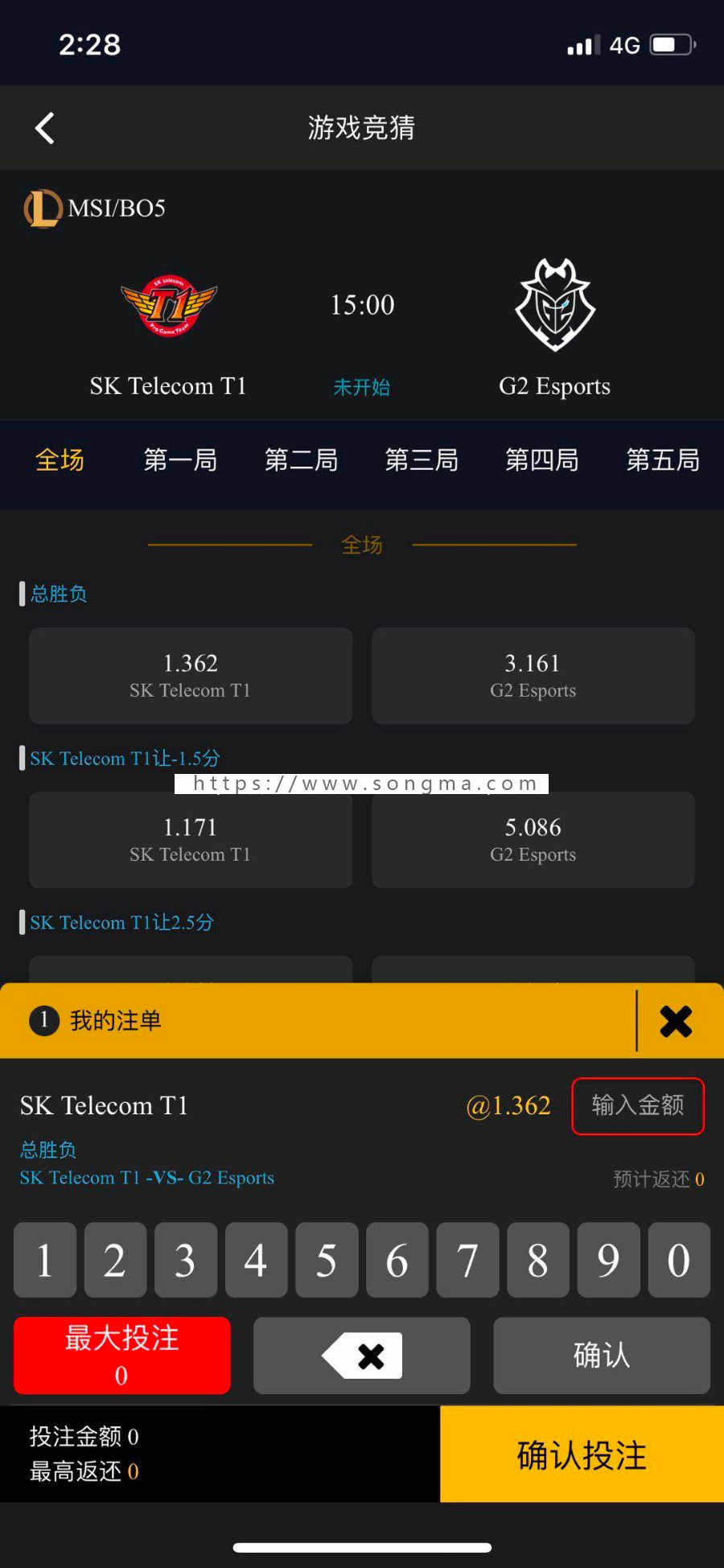Select SK Telecom T1 at 1.362 odds
The width and height of the screenshot is (724, 1568).
click(191, 676)
